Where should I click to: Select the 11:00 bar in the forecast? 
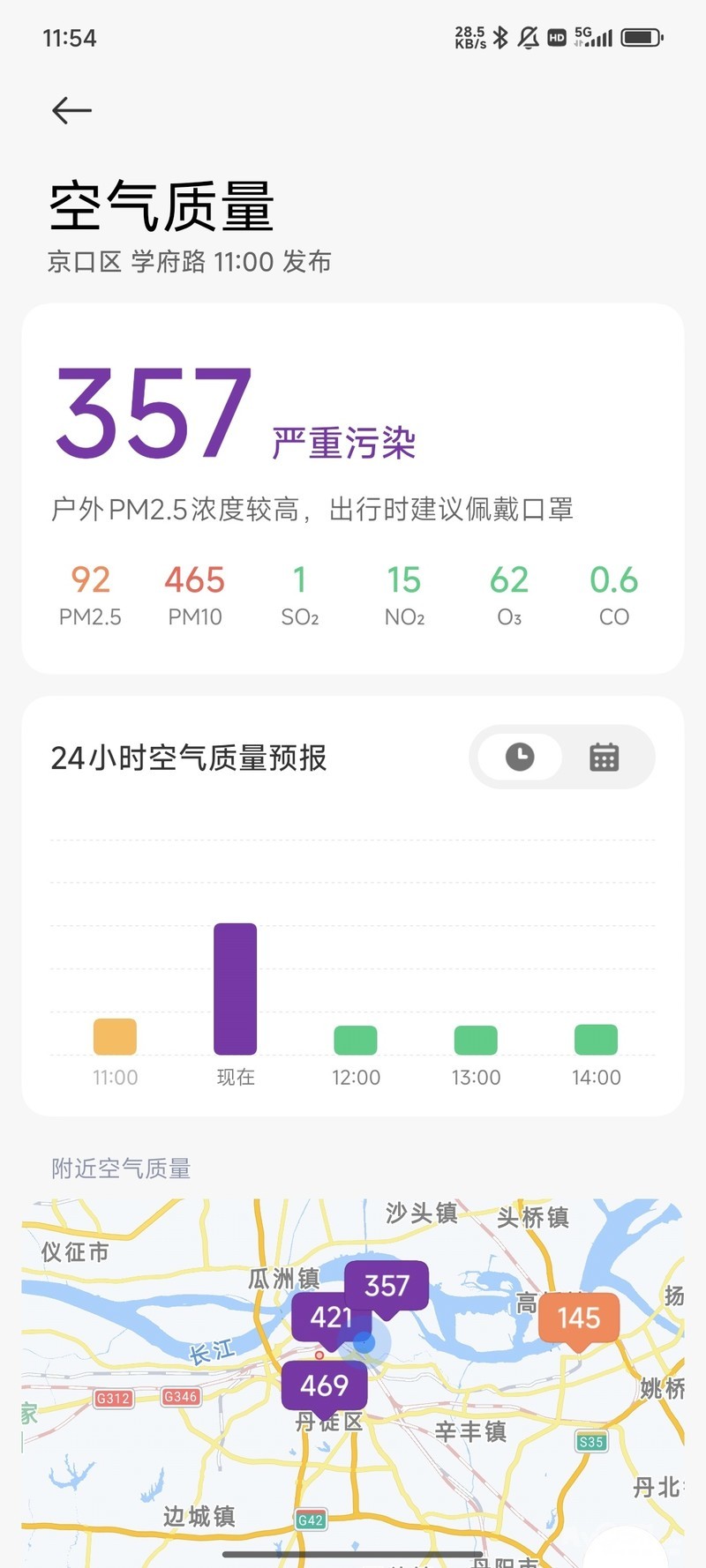coord(115,1036)
